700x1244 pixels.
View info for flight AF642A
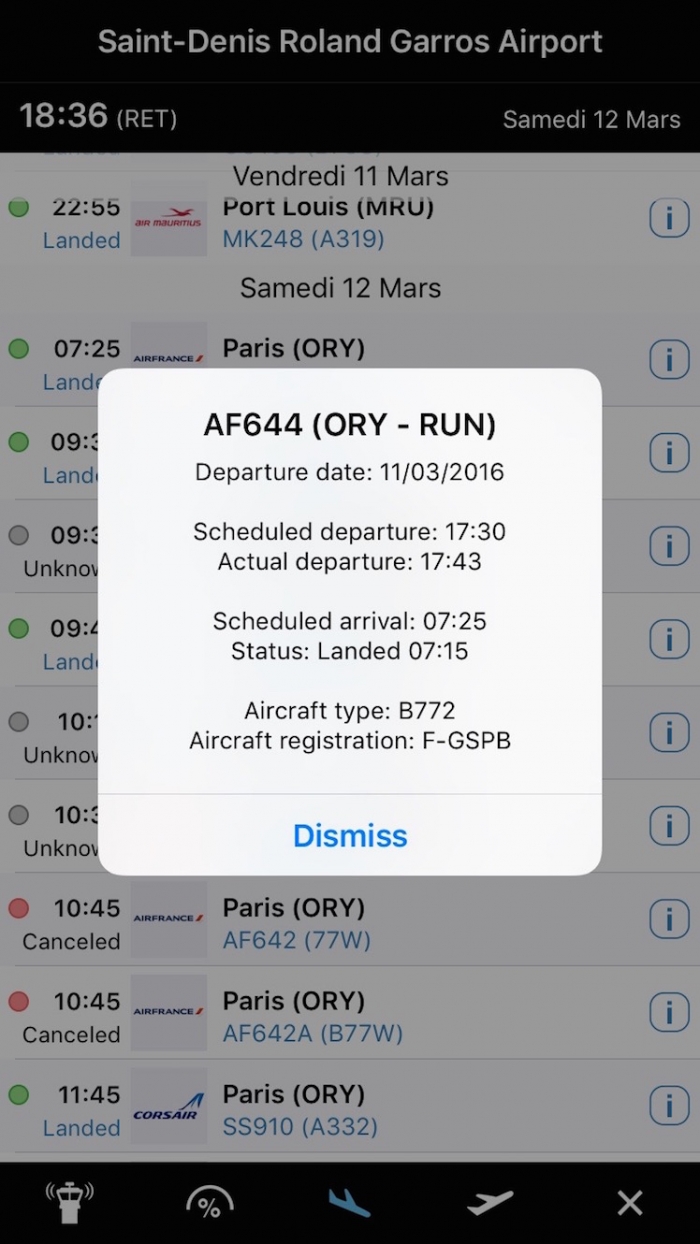pos(669,1012)
